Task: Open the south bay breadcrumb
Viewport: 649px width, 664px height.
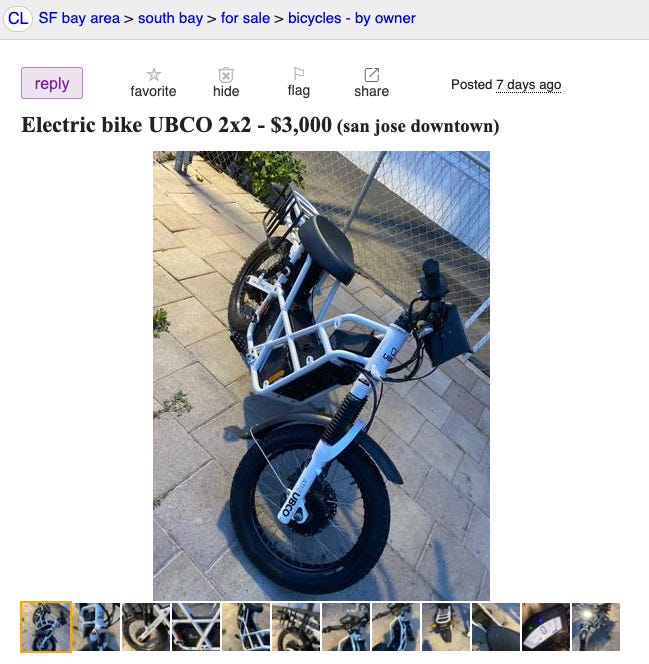Action: (170, 18)
